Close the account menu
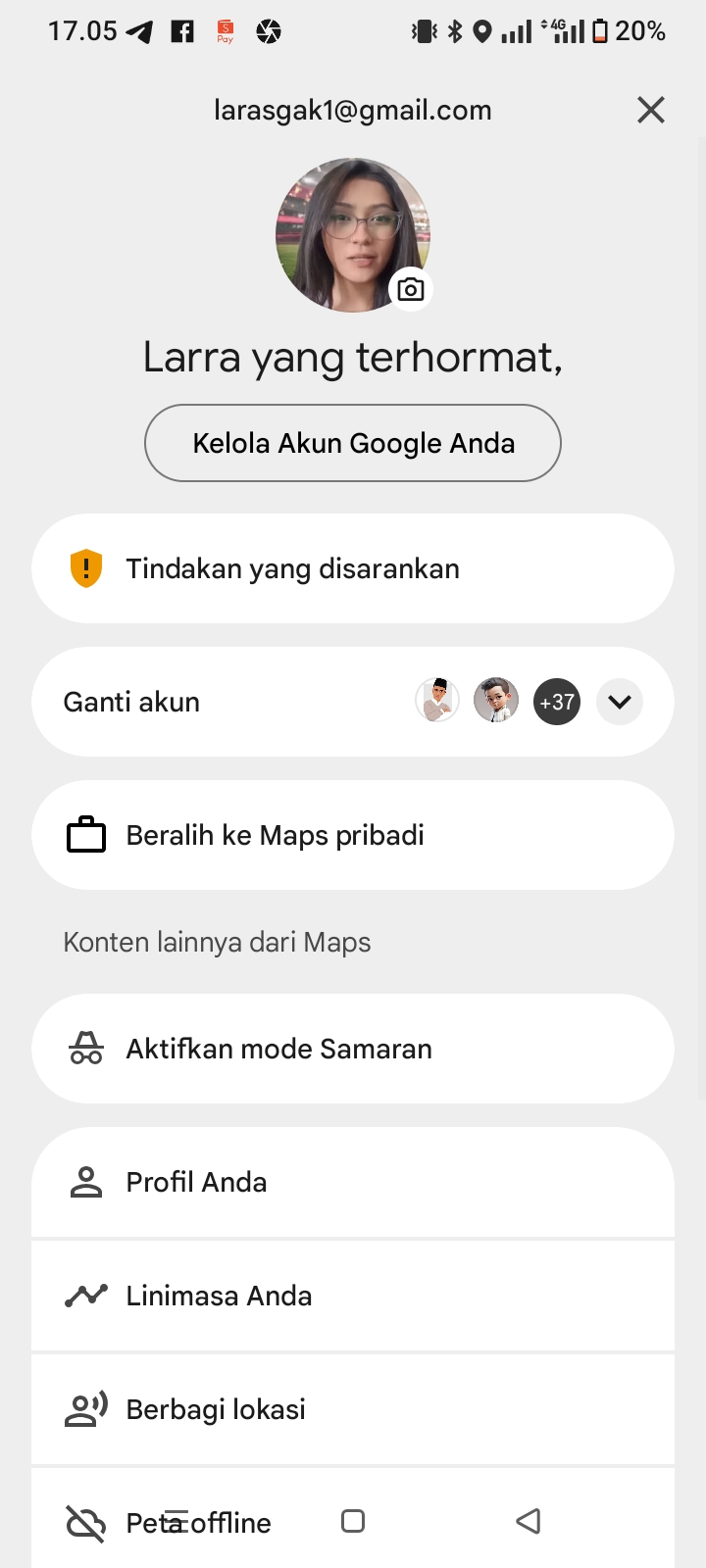The height and width of the screenshot is (1568, 706). pyautogui.click(x=651, y=110)
